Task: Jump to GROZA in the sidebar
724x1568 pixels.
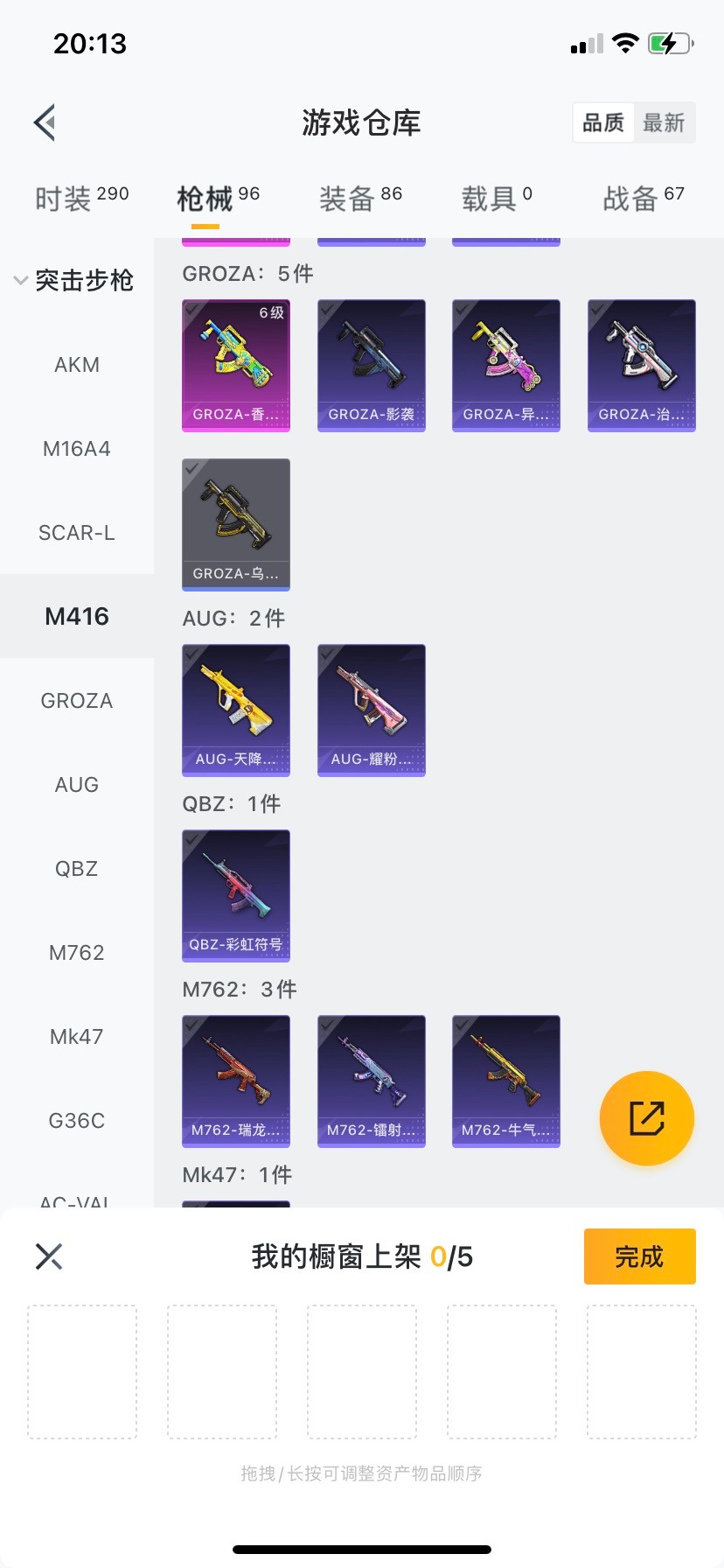Action: [x=77, y=701]
